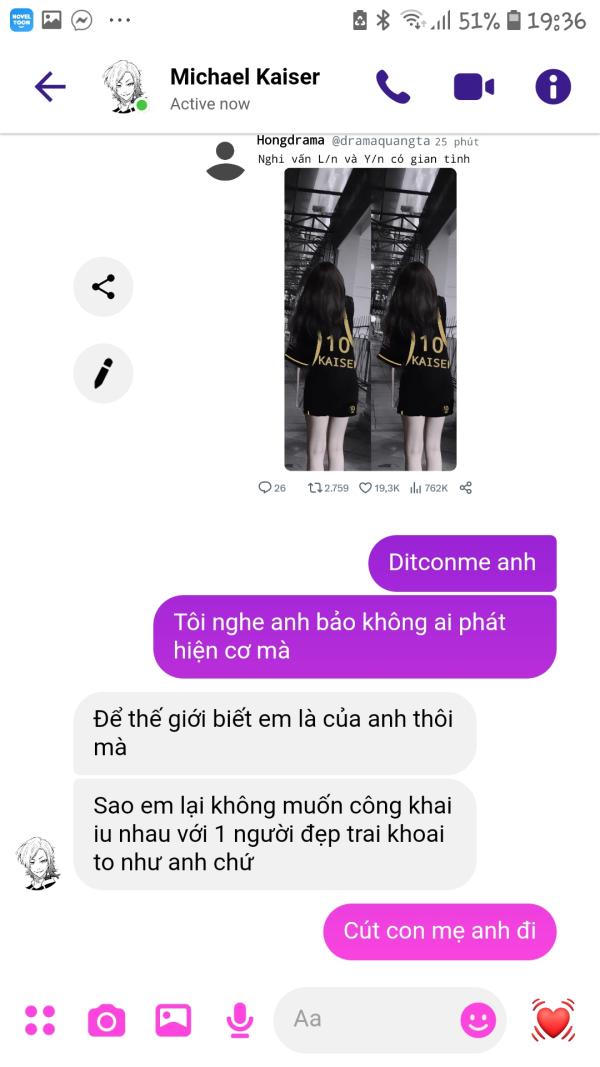This screenshot has height=1067, width=600.
Task: Open camera to take a photo
Action: click(107, 1021)
